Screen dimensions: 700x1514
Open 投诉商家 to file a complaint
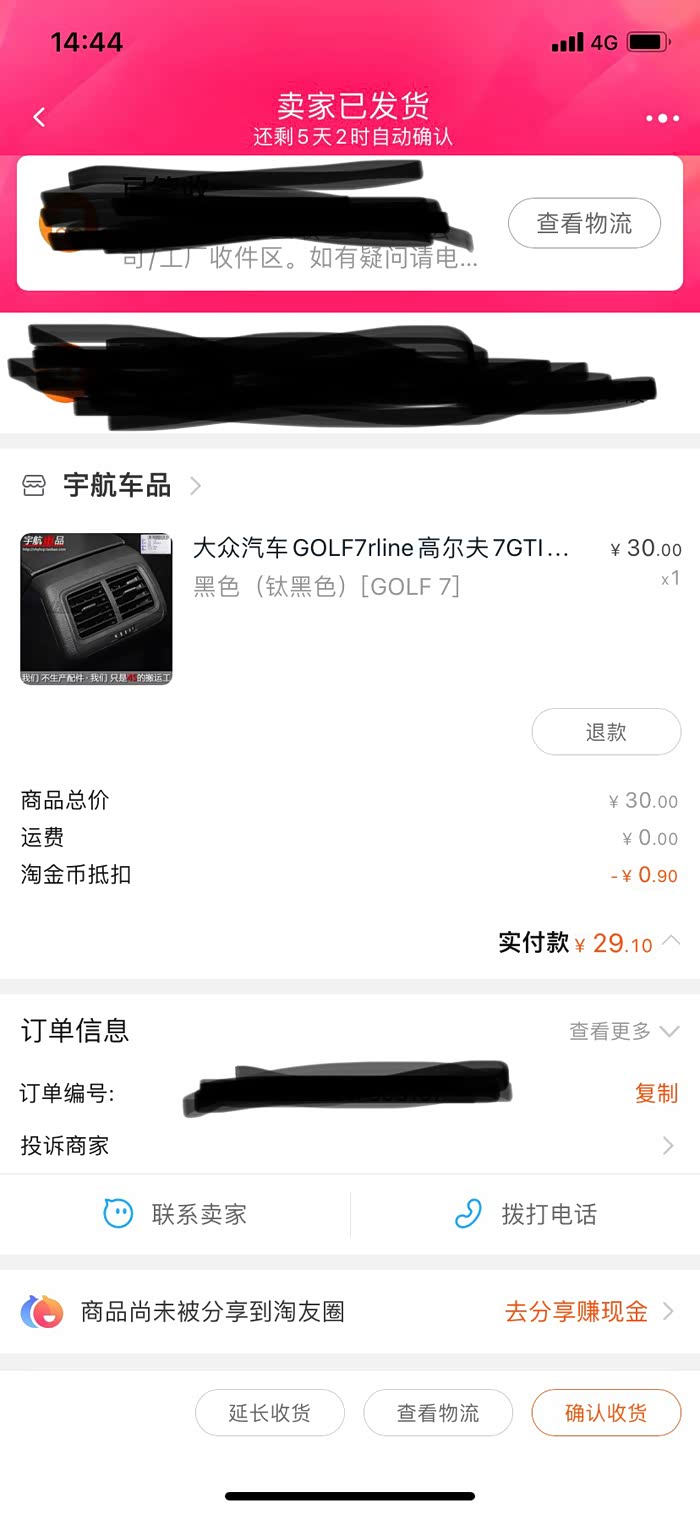coord(348,1146)
